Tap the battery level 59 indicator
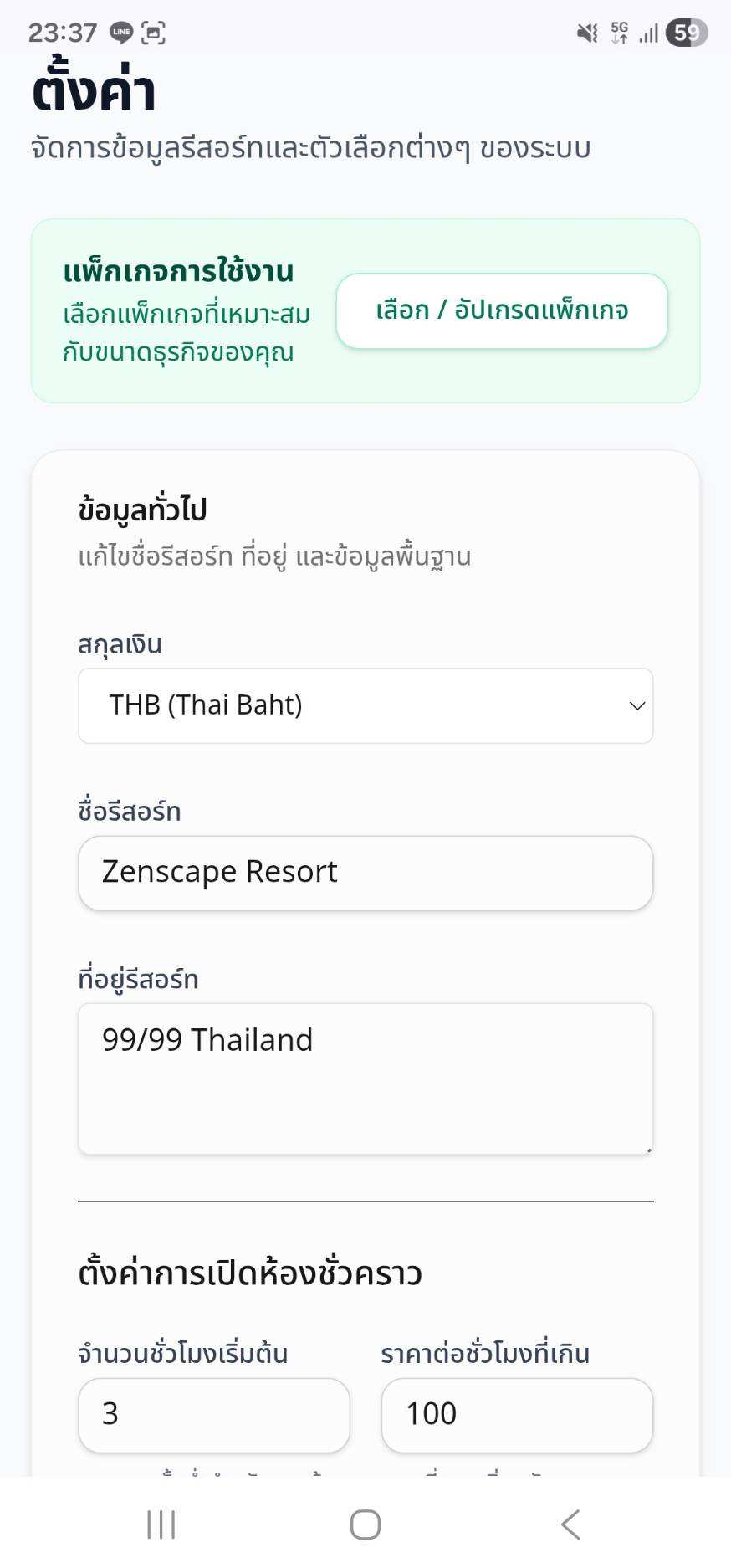The image size is (731, 1568). [x=686, y=32]
